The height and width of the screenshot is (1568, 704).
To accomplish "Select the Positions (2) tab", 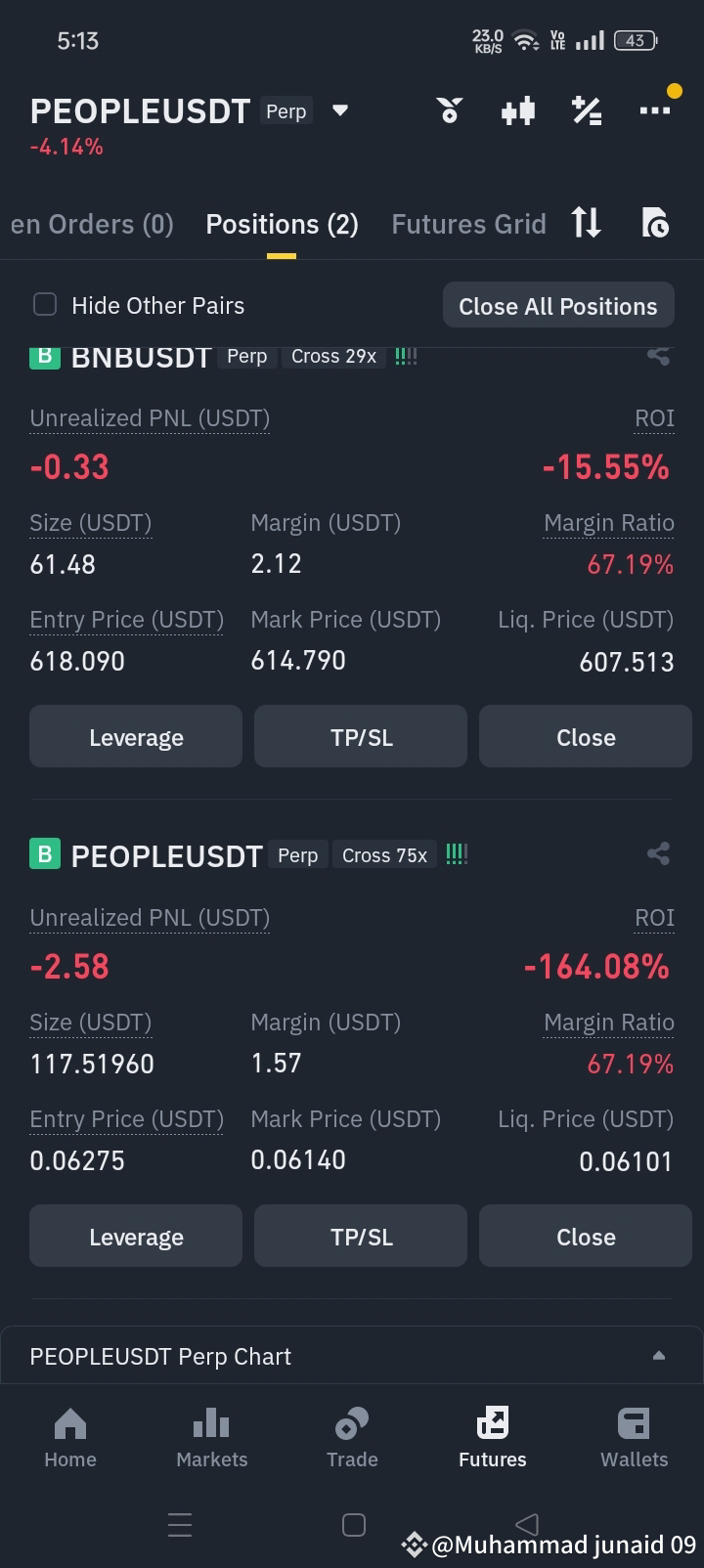I will tap(282, 223).
